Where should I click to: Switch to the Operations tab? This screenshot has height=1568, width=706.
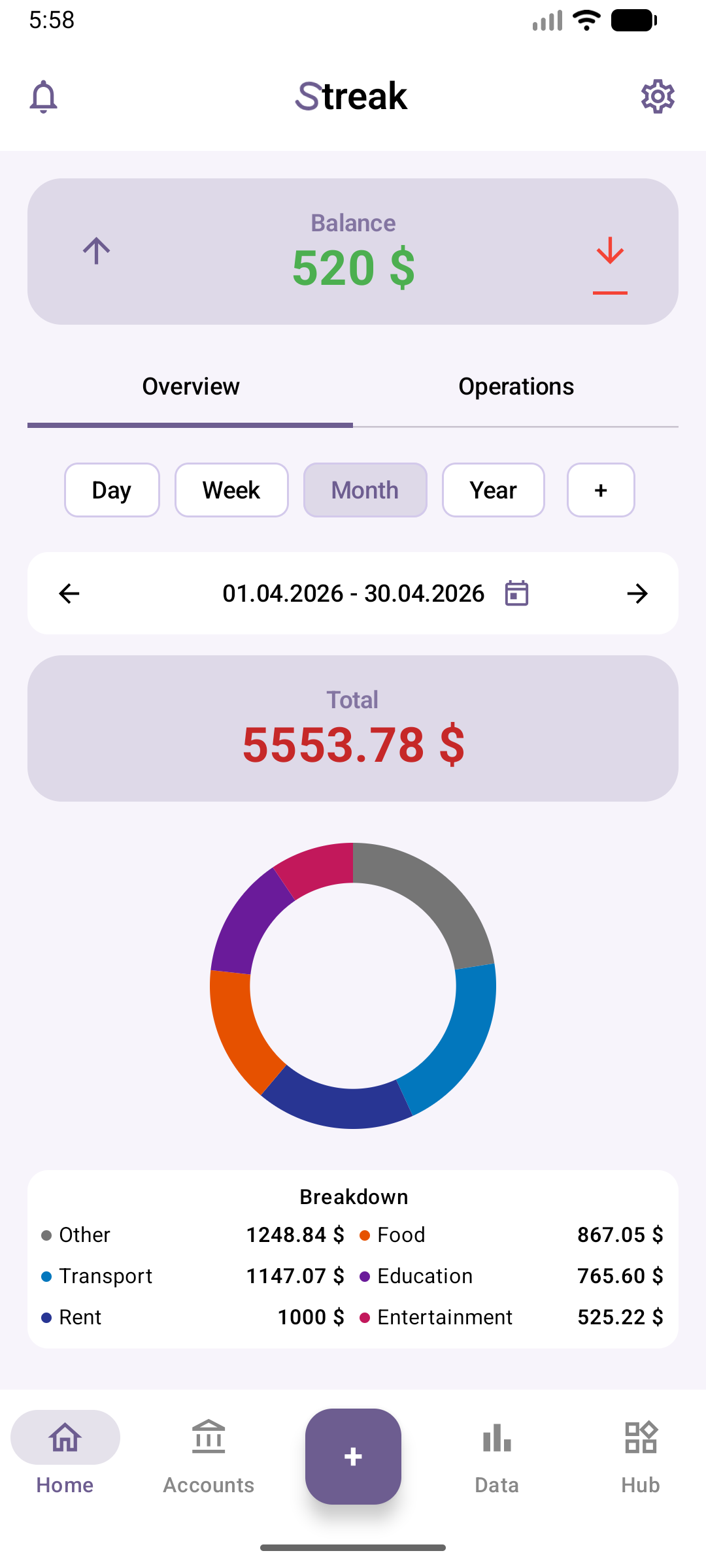(516, 387)
